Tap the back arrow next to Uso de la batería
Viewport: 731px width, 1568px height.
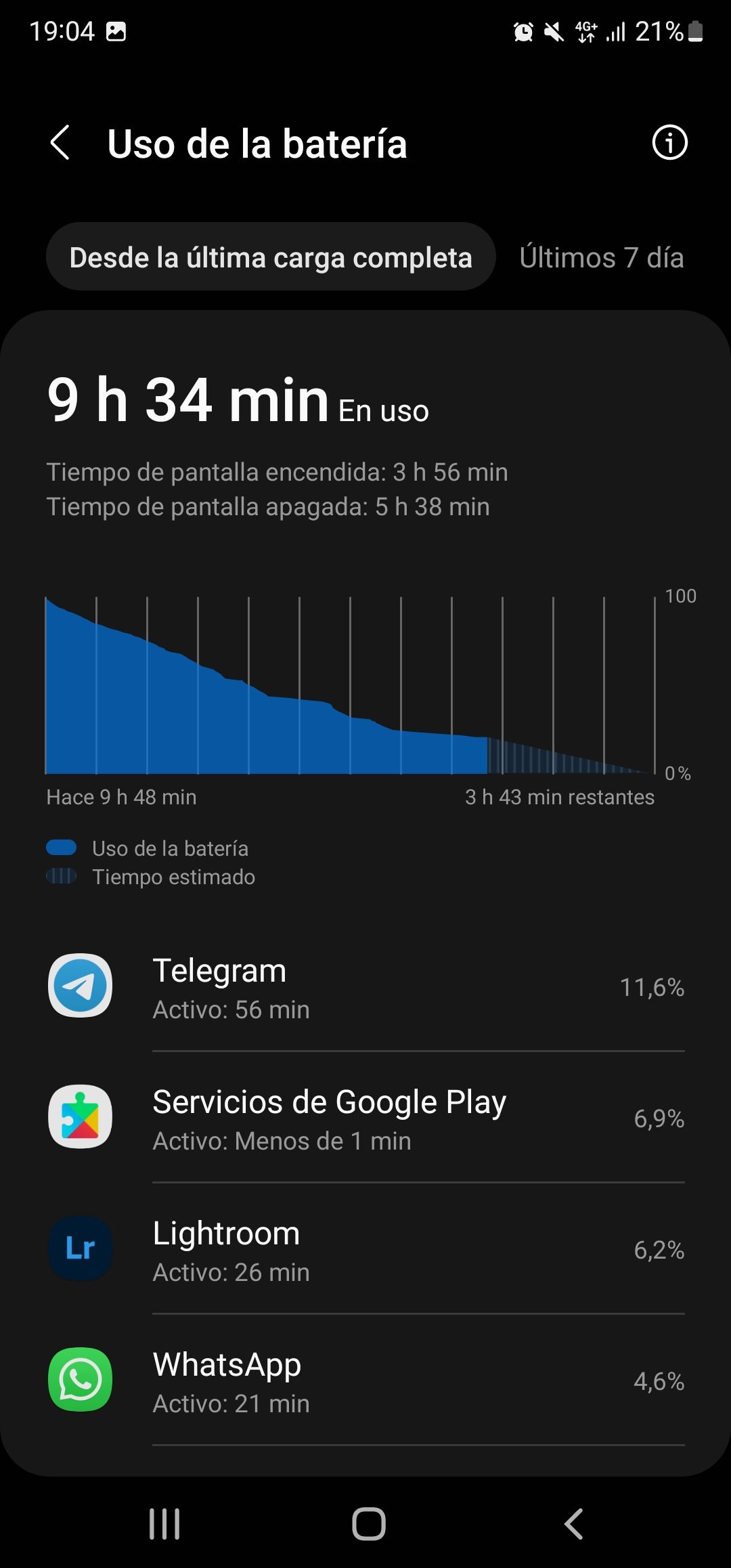[x=60, y=143]
